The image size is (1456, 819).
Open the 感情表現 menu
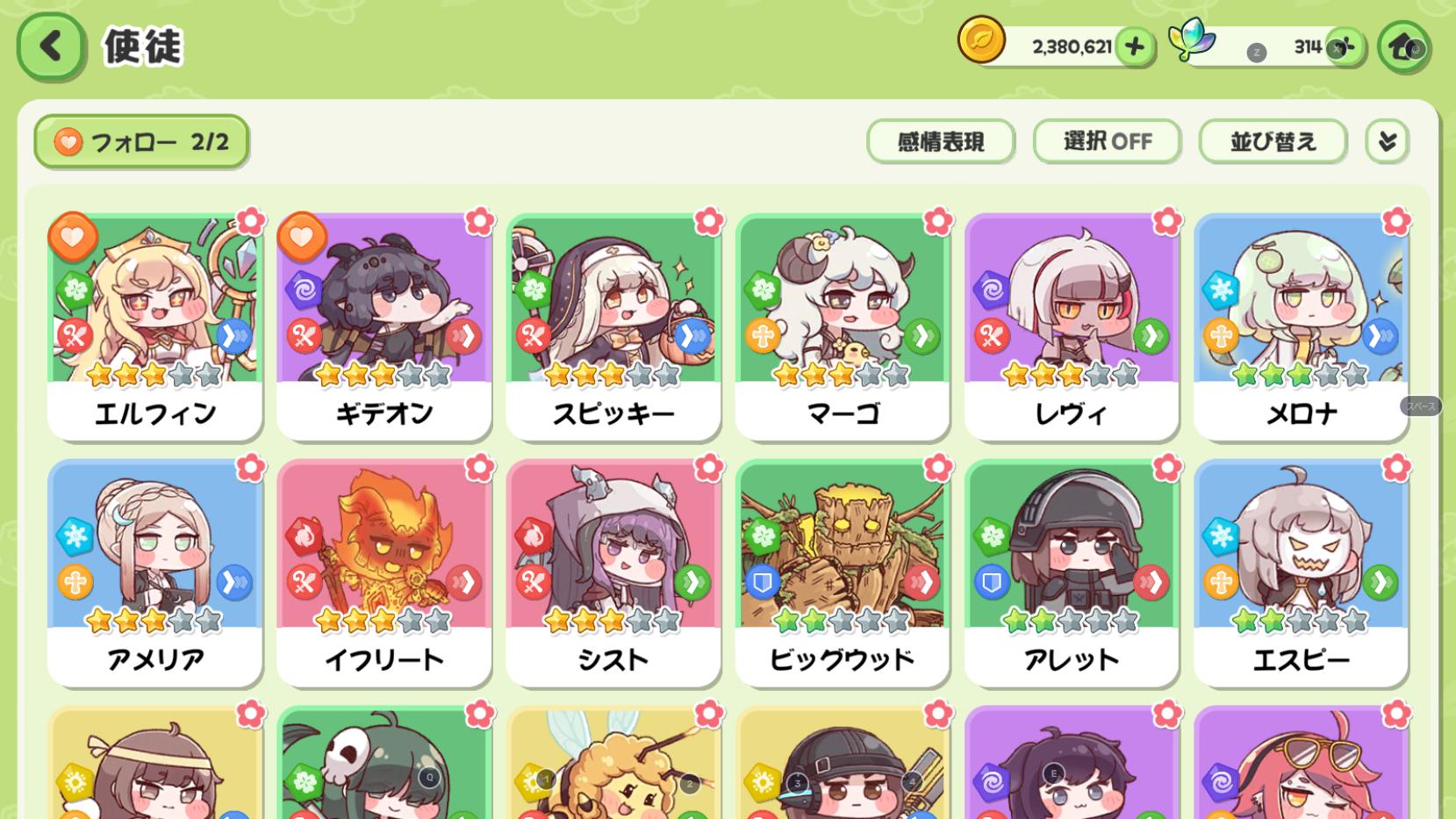[x=940, y=141]
